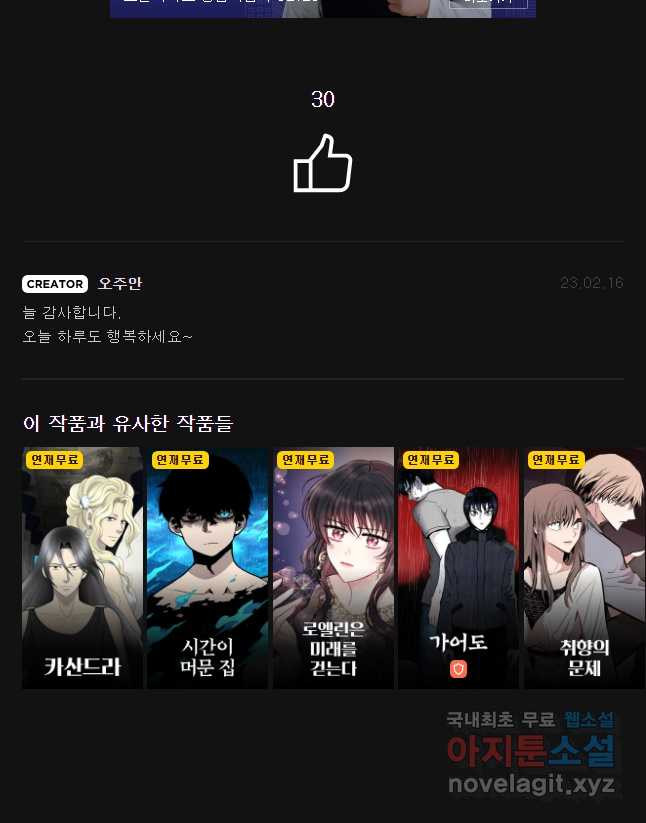646x823 pixels.
Task: Open the similar work 카산드라
Action: [x=82, y=568]
